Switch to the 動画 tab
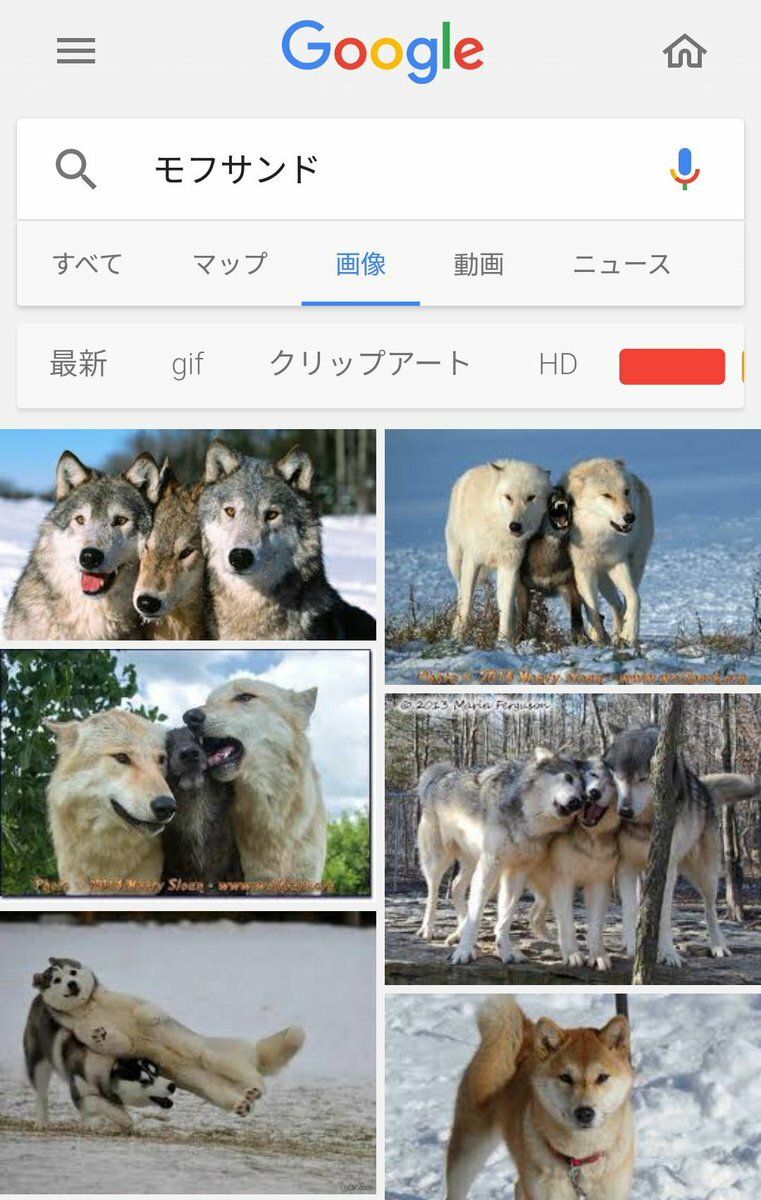The image size is (761, 1200). tap(479, 264)
